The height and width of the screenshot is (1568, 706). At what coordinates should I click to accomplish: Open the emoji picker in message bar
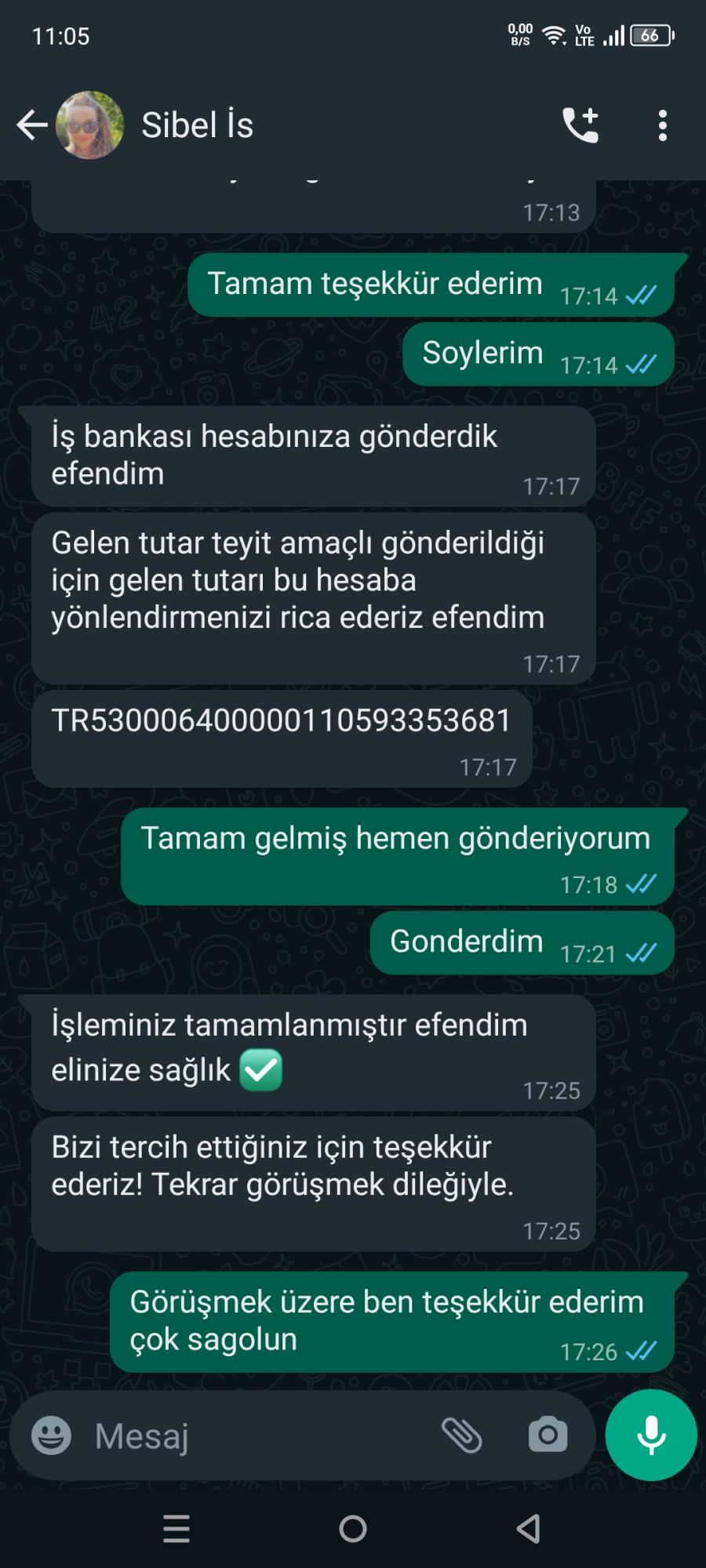[x=52, y=1436]
